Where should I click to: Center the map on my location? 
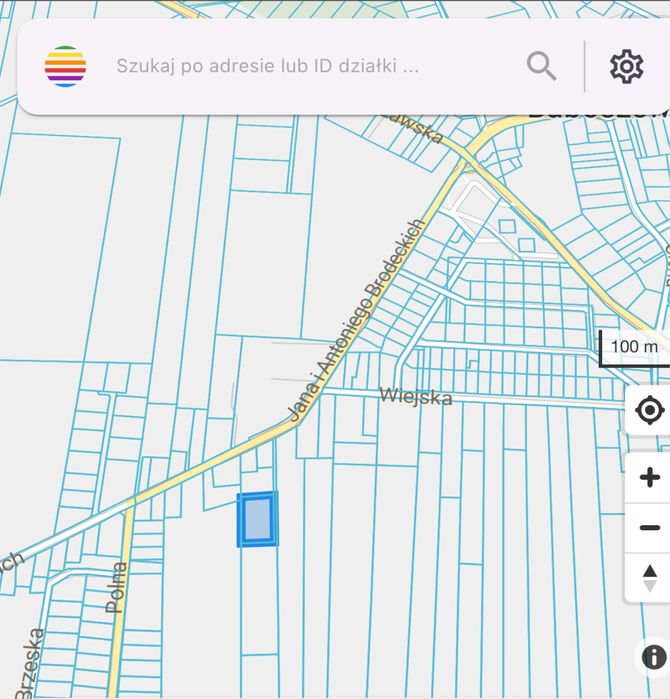649,410
